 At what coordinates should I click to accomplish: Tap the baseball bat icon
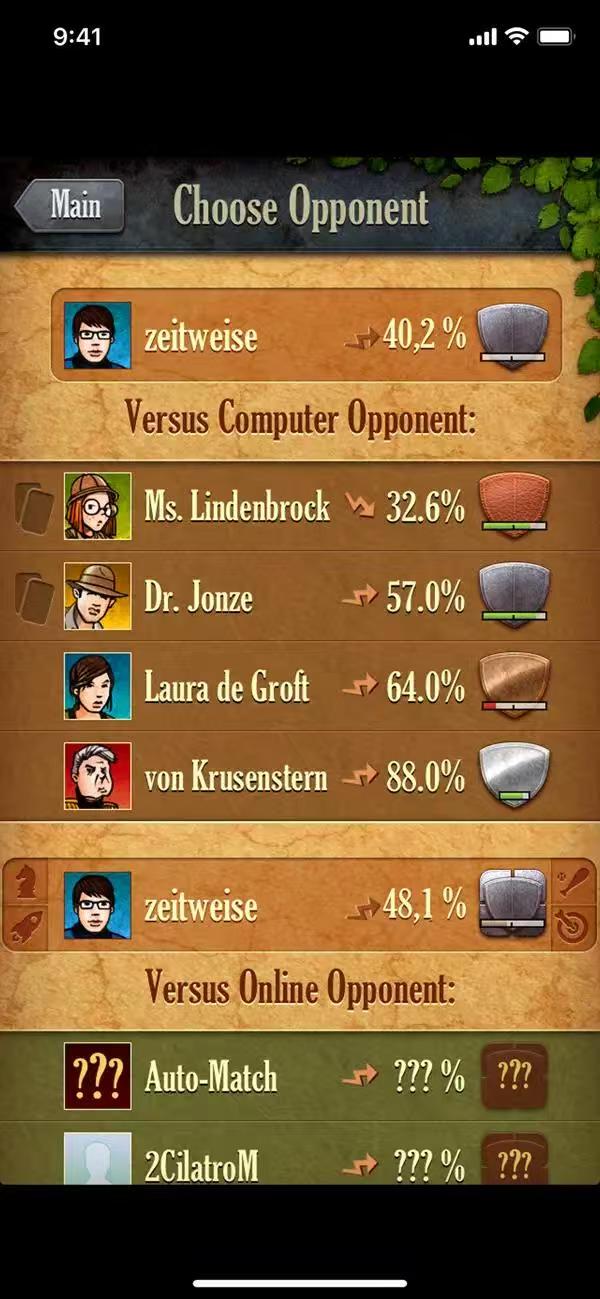(575, 883)
